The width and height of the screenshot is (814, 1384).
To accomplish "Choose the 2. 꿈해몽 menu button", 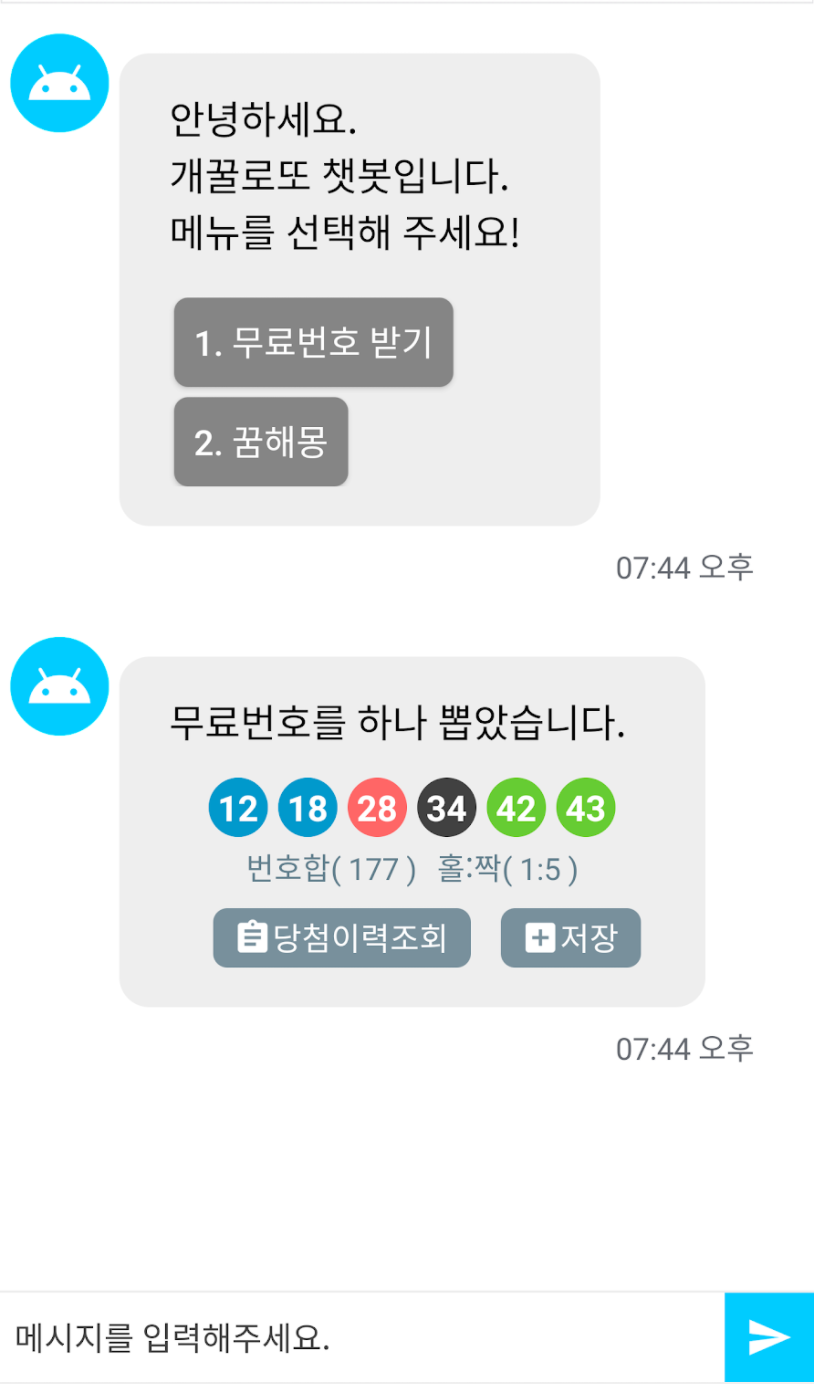I will click(x=261, y=442).
